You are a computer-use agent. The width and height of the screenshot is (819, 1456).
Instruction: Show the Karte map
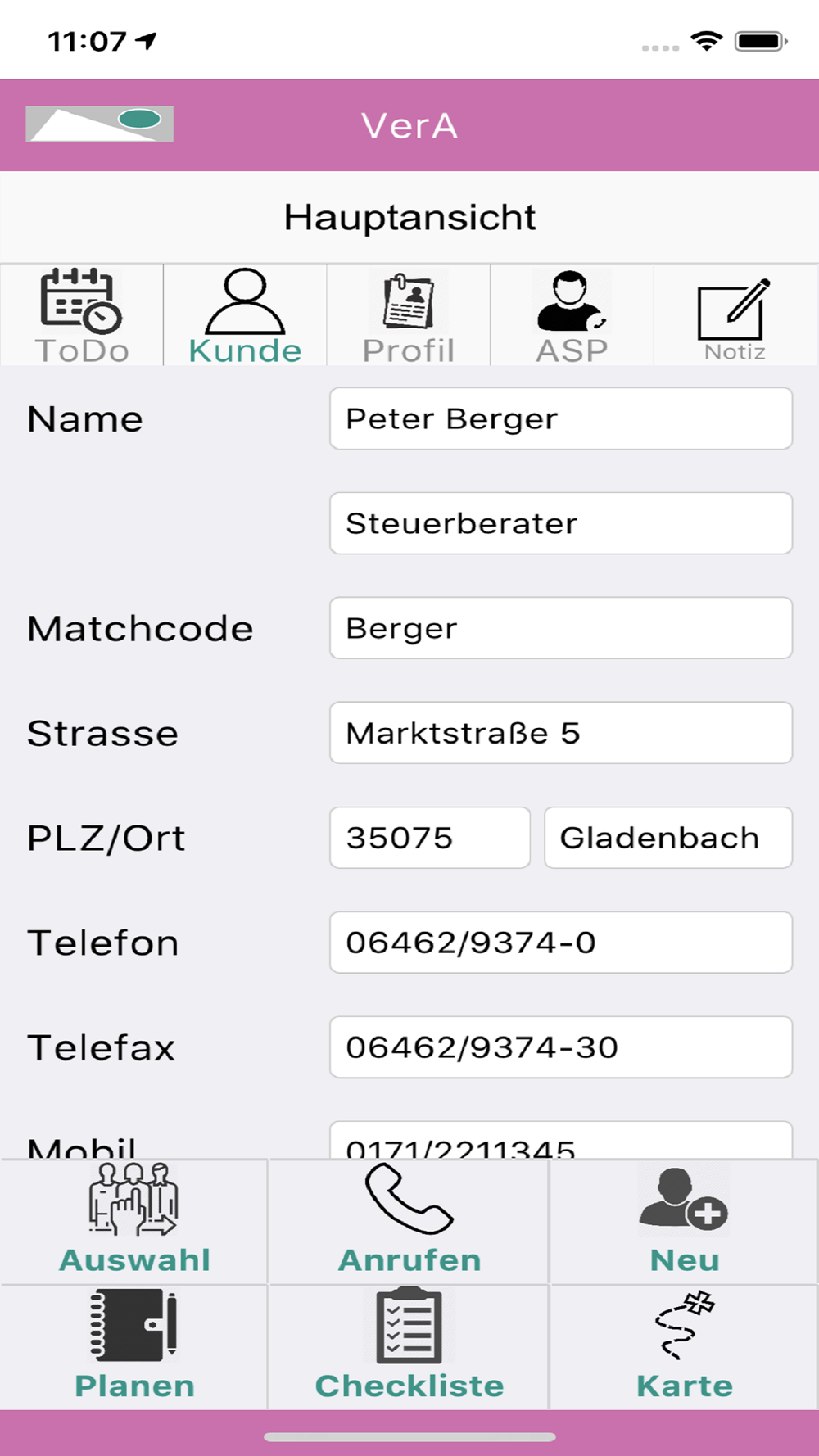click(684, 1347)
